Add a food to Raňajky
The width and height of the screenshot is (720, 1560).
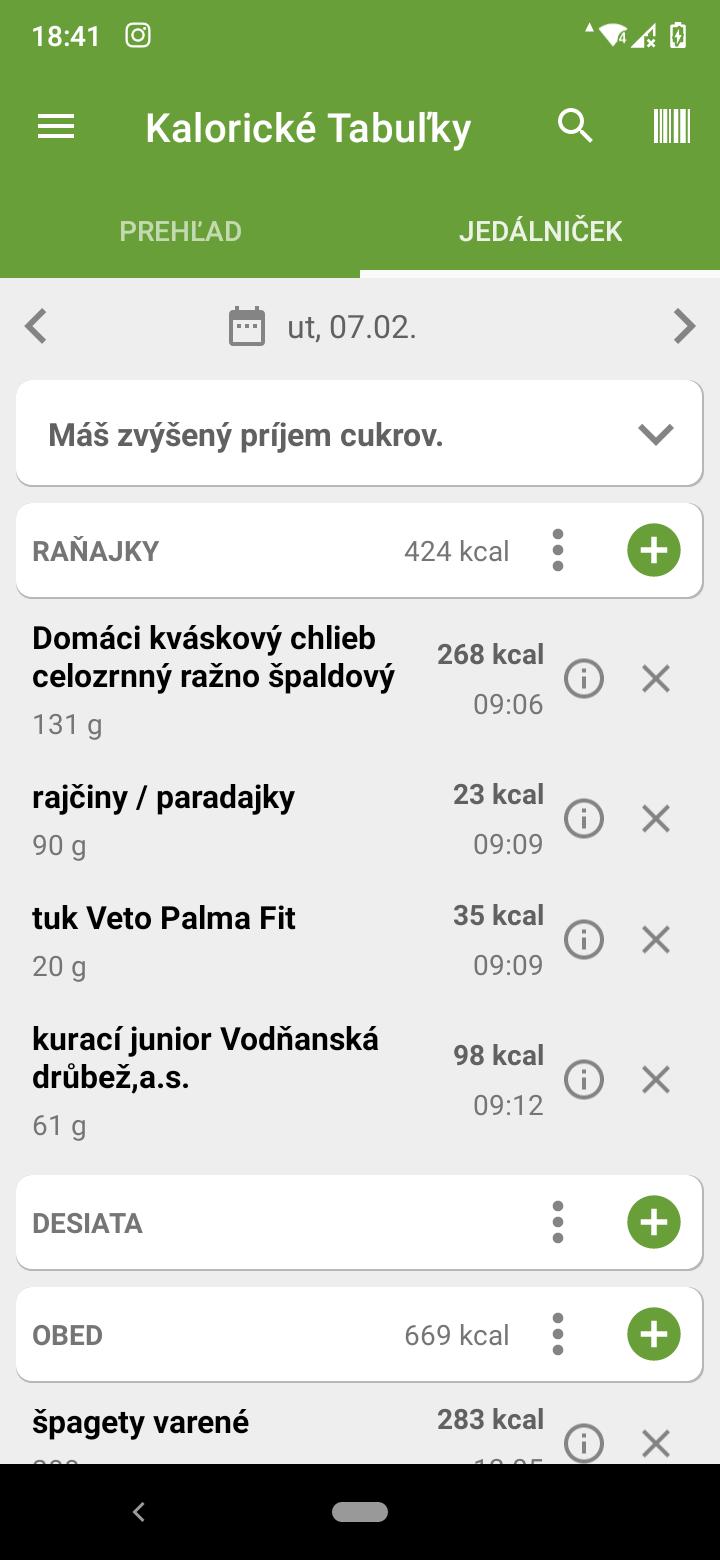[x=654, y=551]
